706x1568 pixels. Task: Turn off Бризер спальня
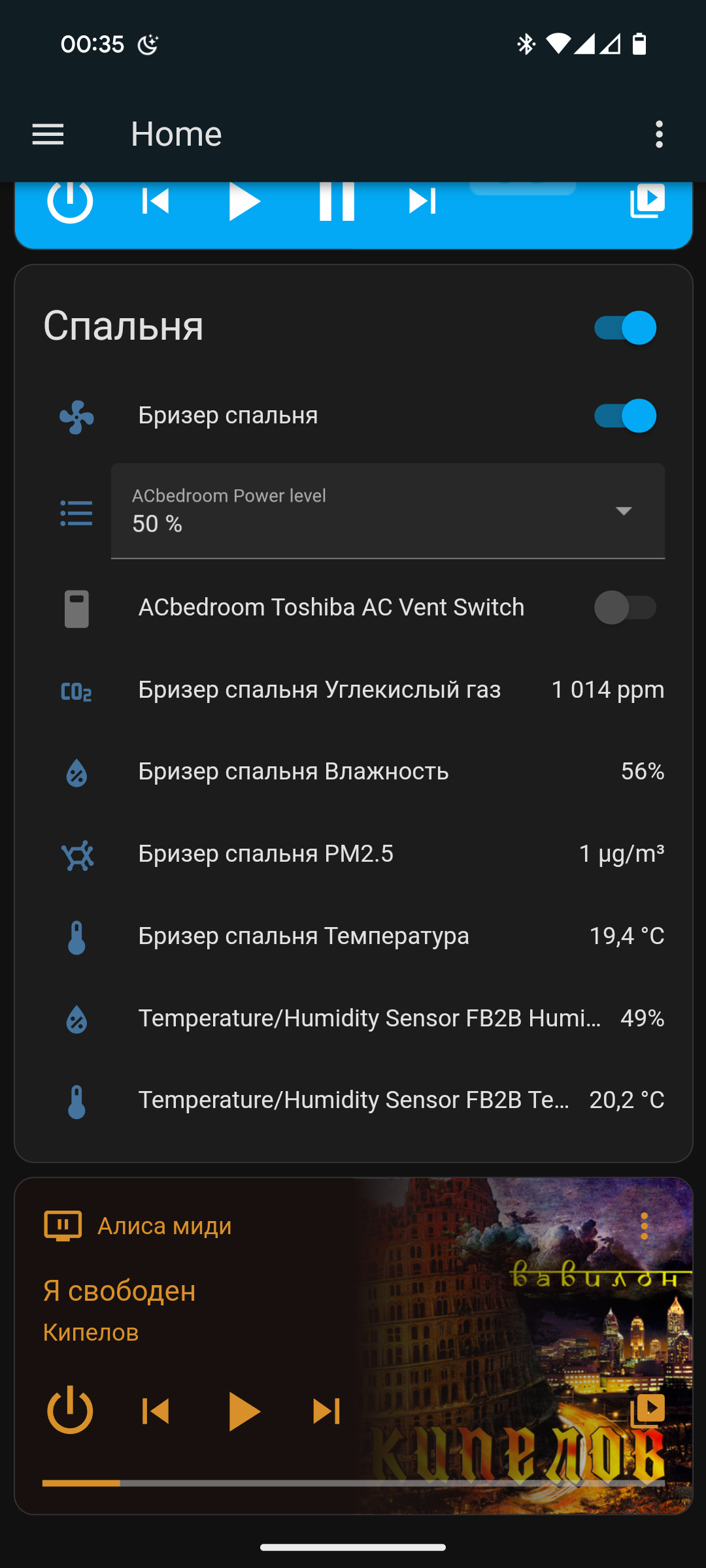(x=624, y=416)
